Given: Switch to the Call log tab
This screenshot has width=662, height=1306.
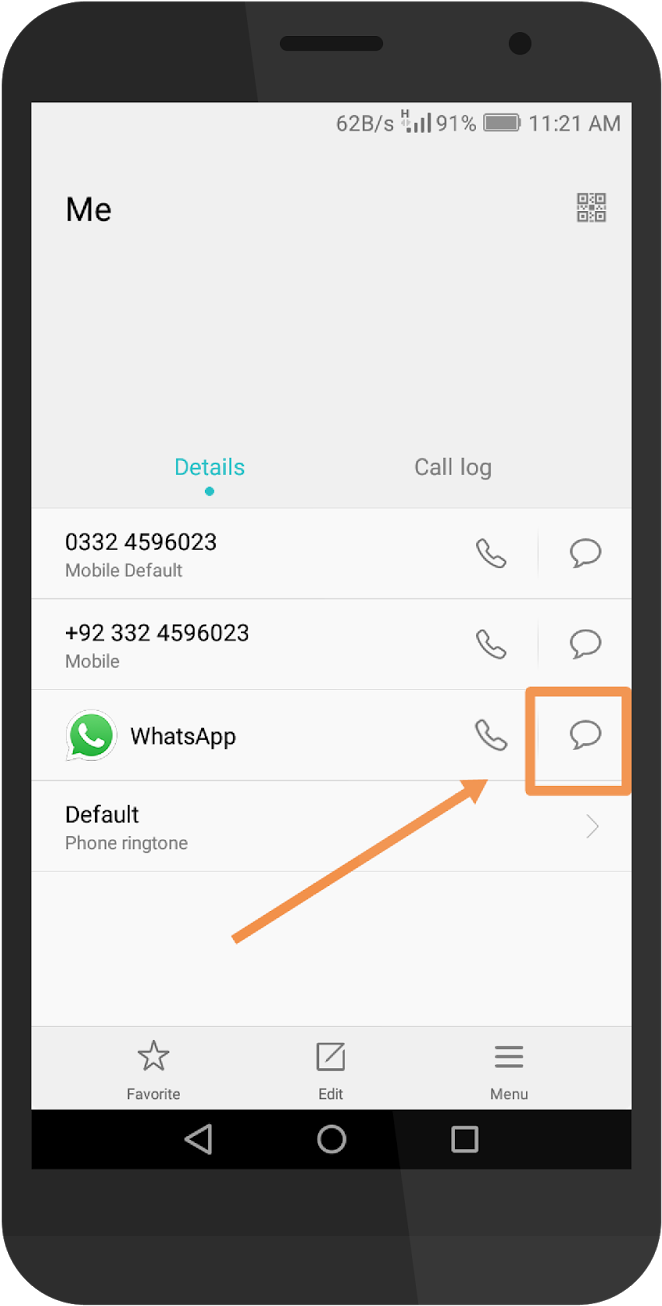Looking at the screenshot, I should point(453,467).
